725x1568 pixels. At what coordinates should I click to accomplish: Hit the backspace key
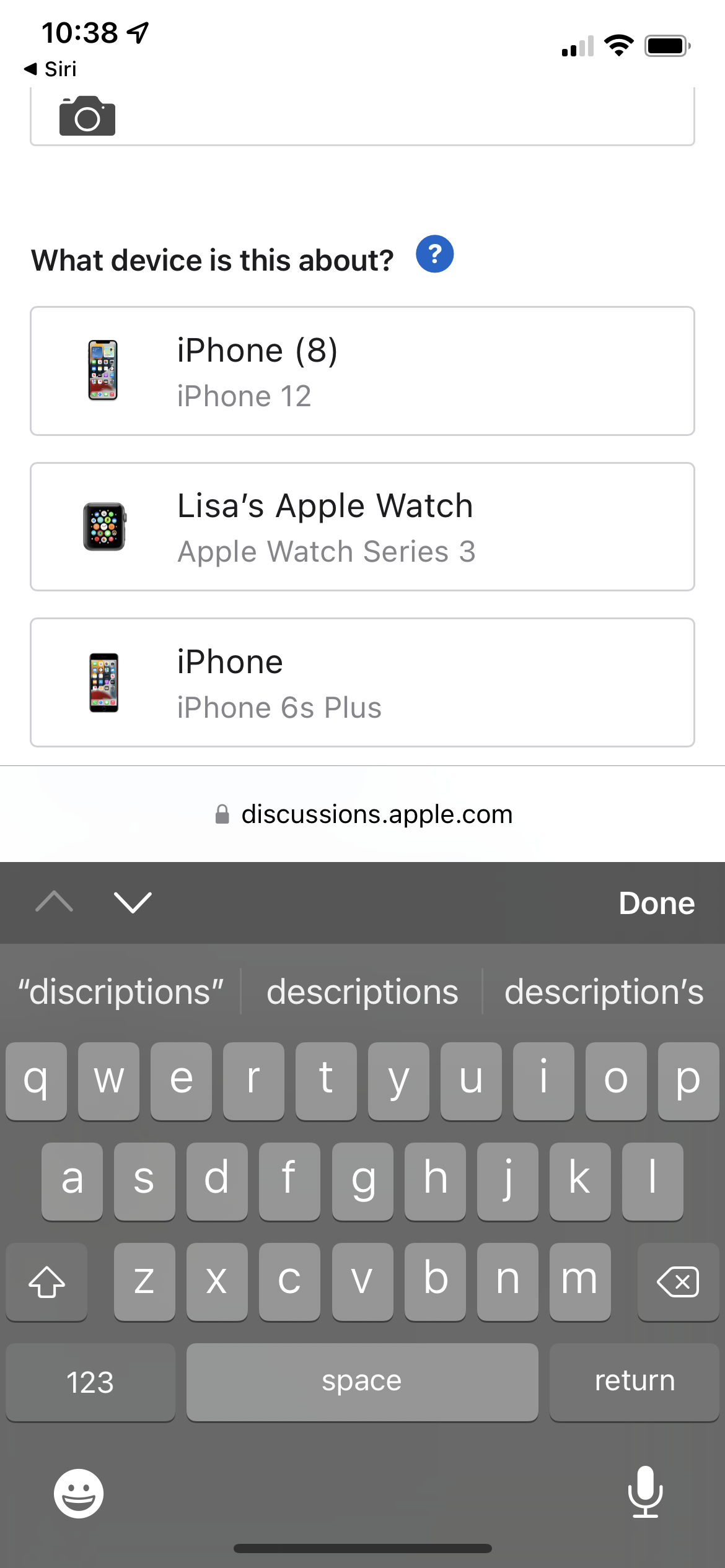pos(677,1282)
